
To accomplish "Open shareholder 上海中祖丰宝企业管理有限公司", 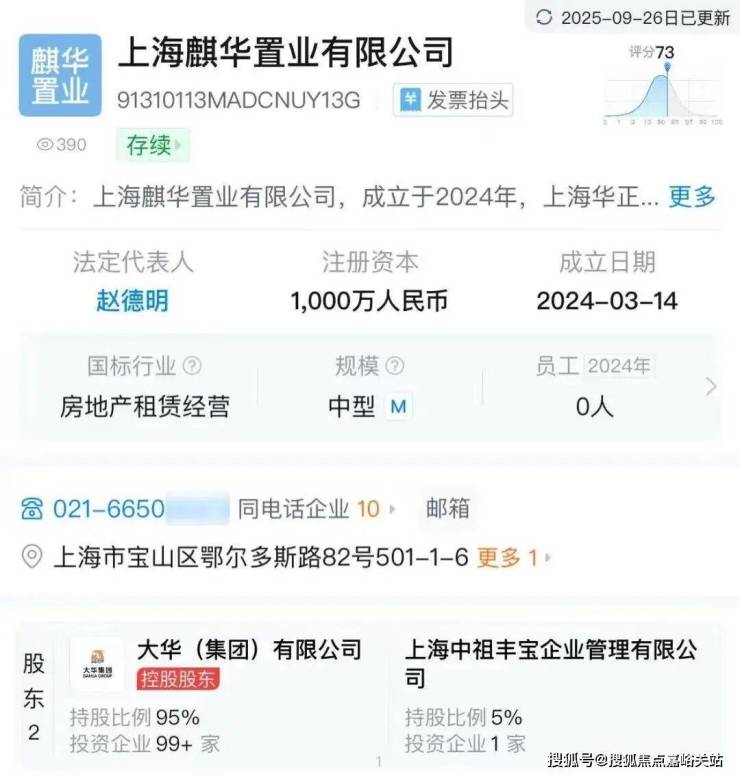I will click(550, 662).
